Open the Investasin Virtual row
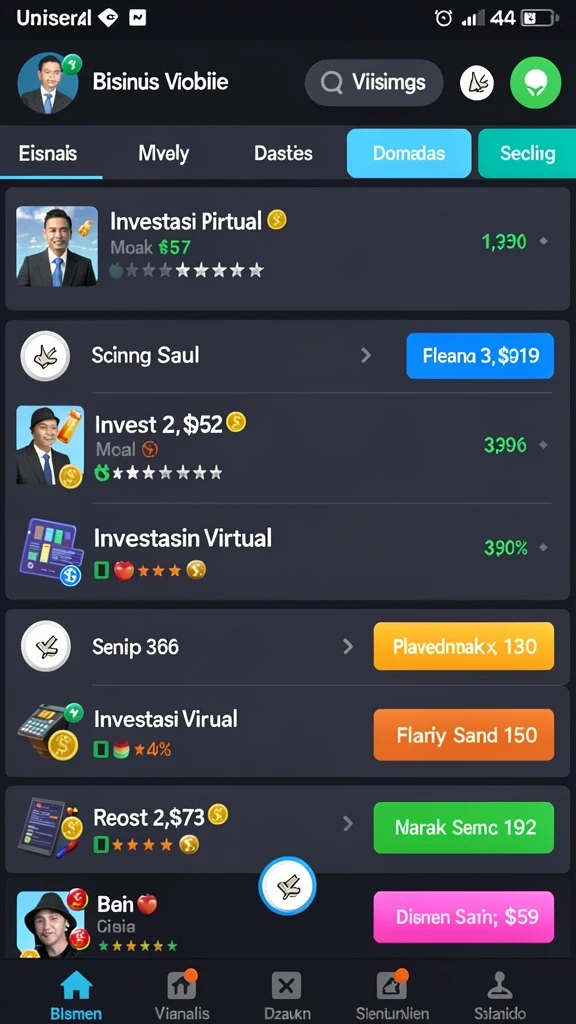Image resolution: width=576 pixels, height=1024 pixels. pyautogui.click(x=287, y=551)
